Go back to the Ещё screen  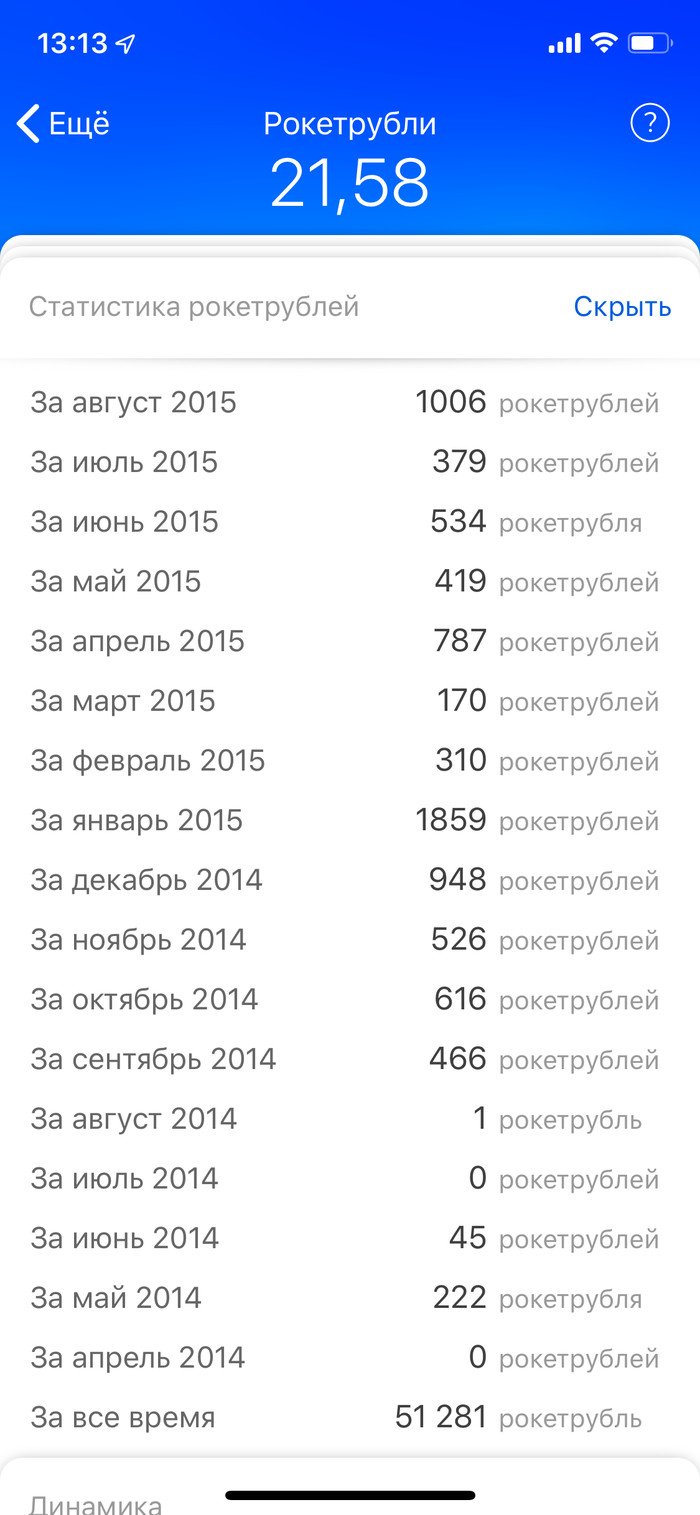63,124
